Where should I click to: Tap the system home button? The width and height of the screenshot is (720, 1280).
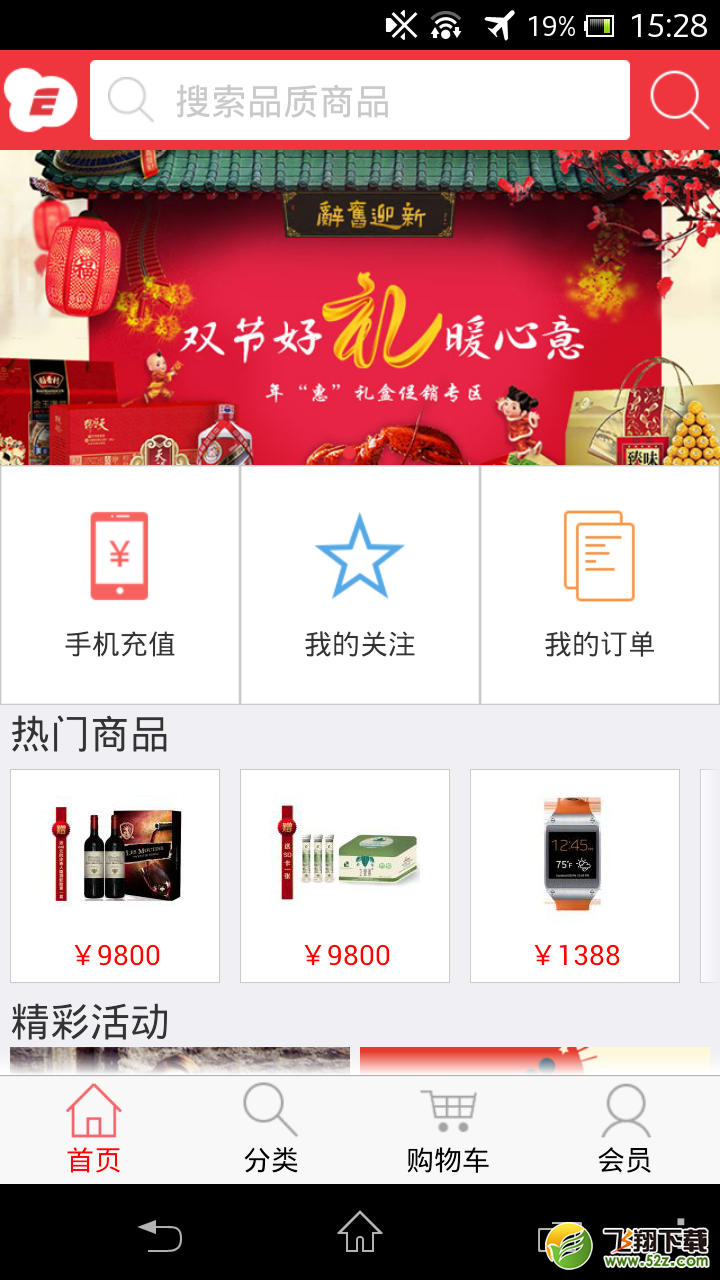360,1232
